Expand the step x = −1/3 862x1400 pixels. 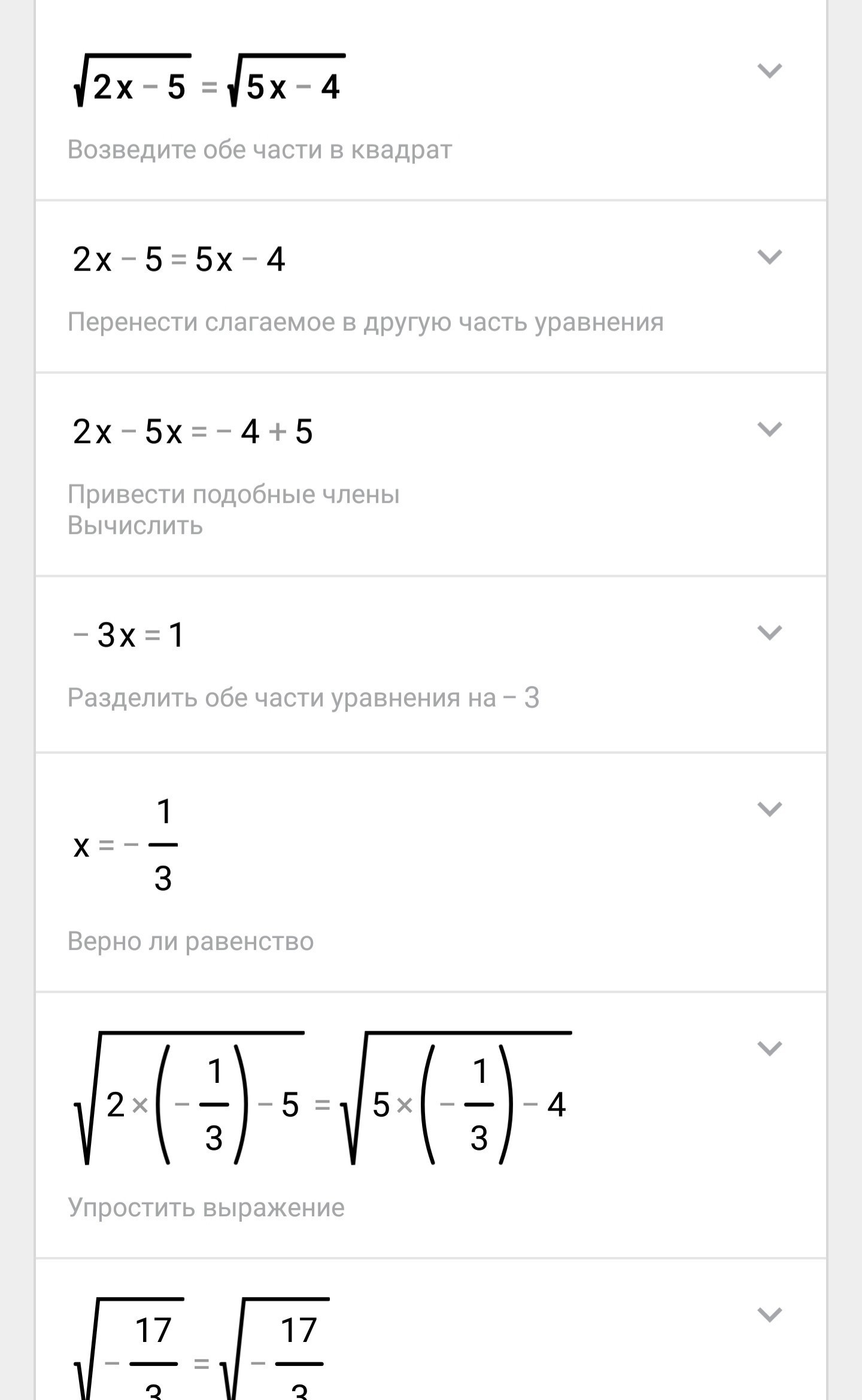769,809
